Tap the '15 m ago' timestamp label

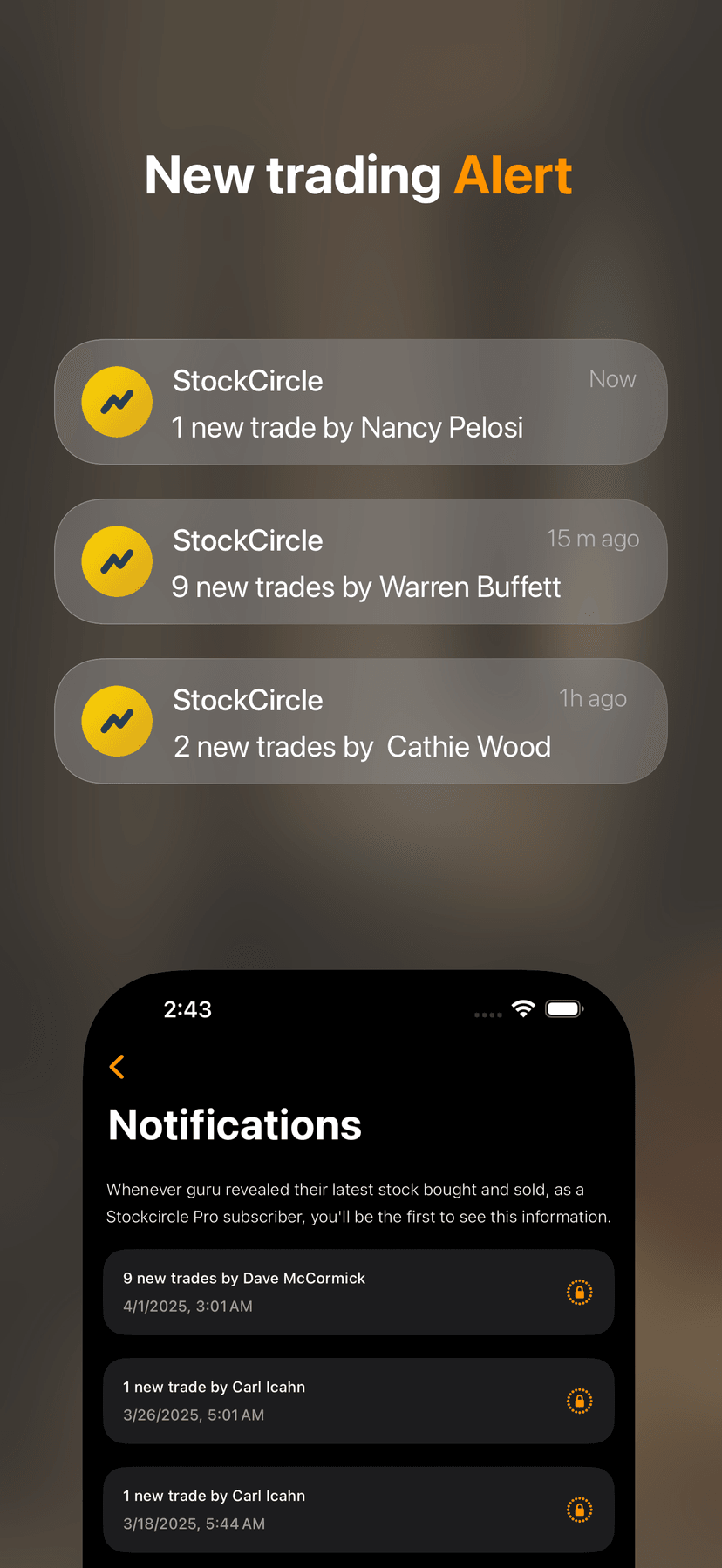coord(593,539)
